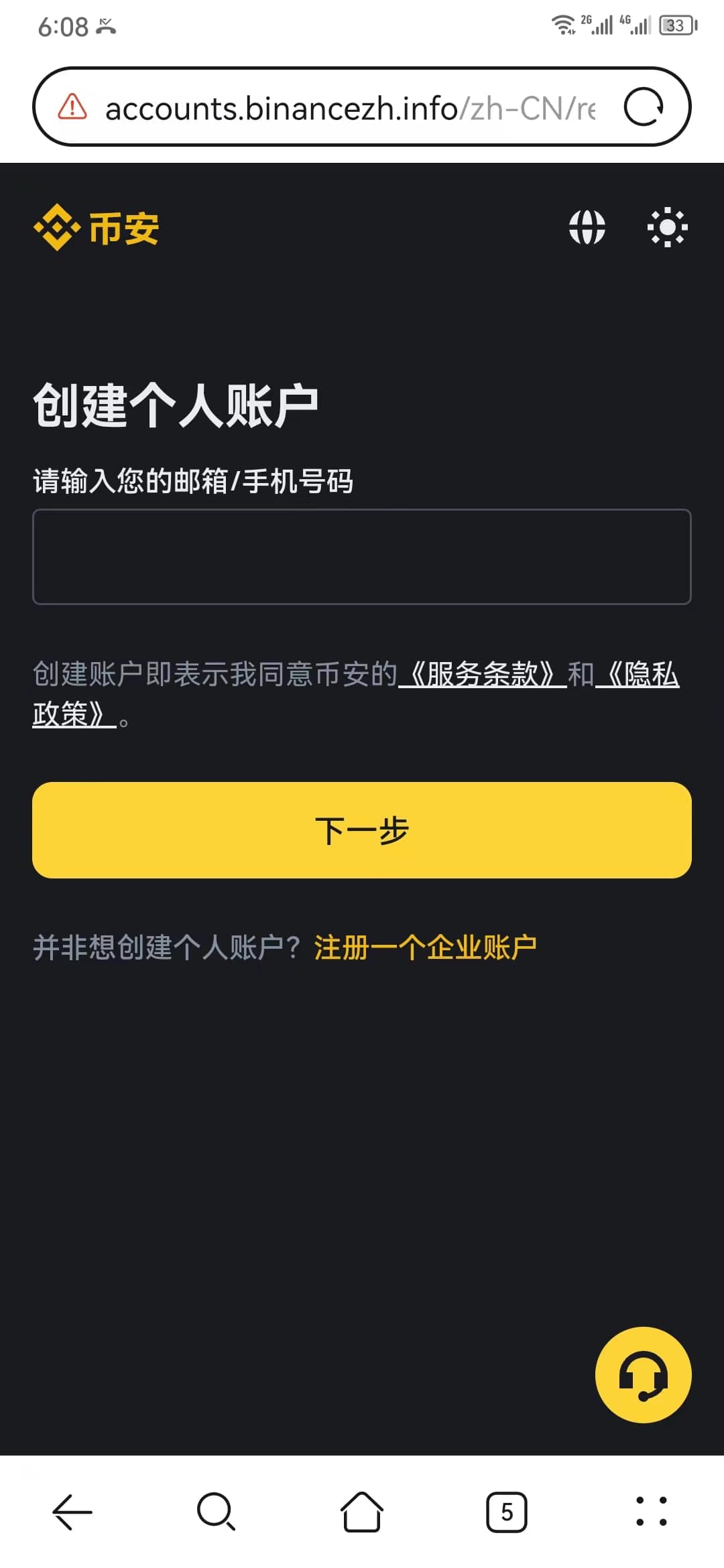This screenshot has width=724, height=1568.
Task: Open browser search in bottom toolbar
Action: (216, 1512)
